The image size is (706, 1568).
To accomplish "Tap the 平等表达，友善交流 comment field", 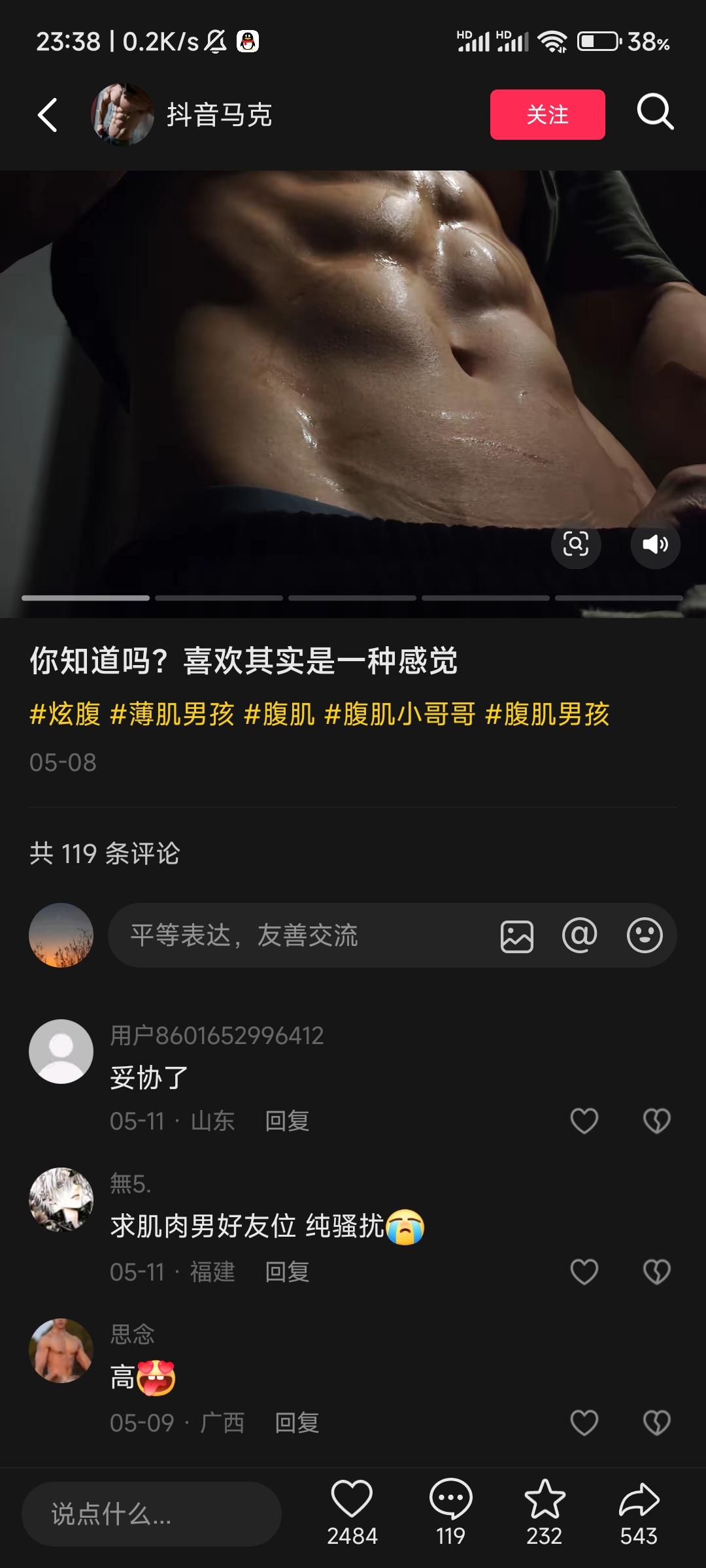I will (x=294, y=936).
